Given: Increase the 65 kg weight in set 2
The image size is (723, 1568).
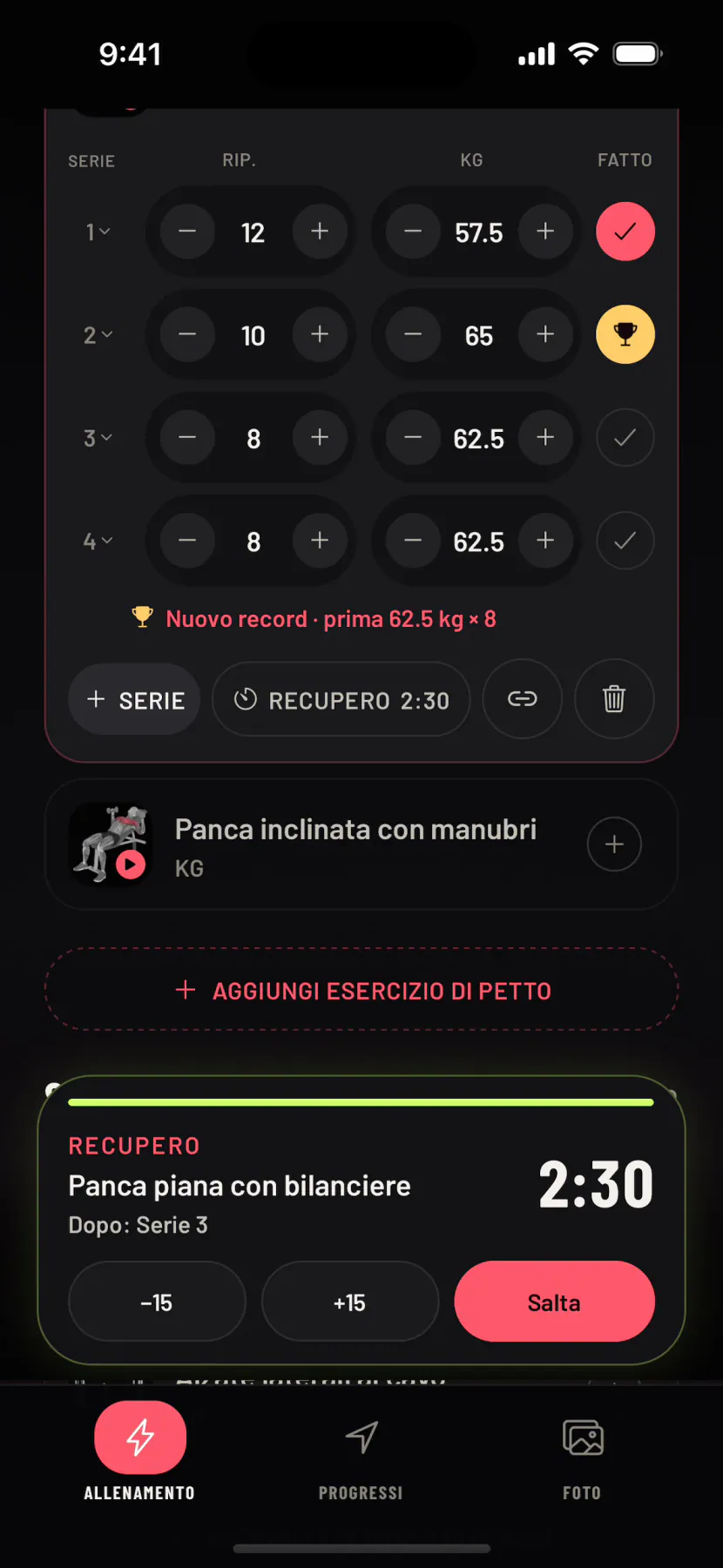Looking at the screenshot, I should point(545,334).
